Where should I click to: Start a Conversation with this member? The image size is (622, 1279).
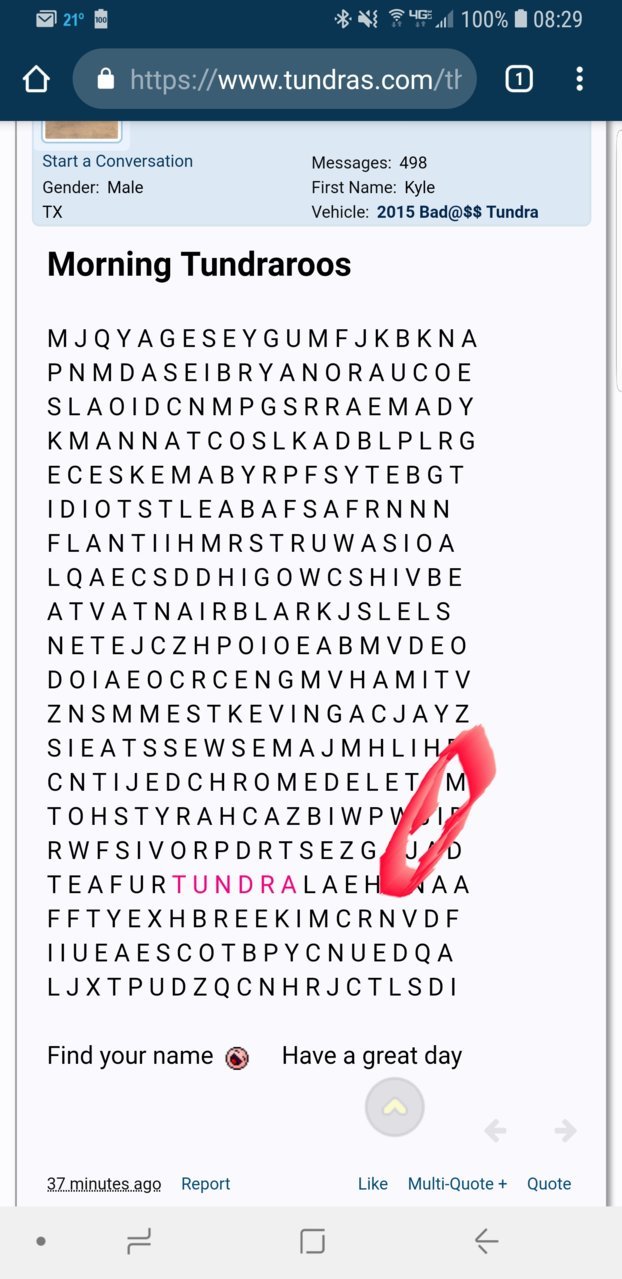point(117,161)
